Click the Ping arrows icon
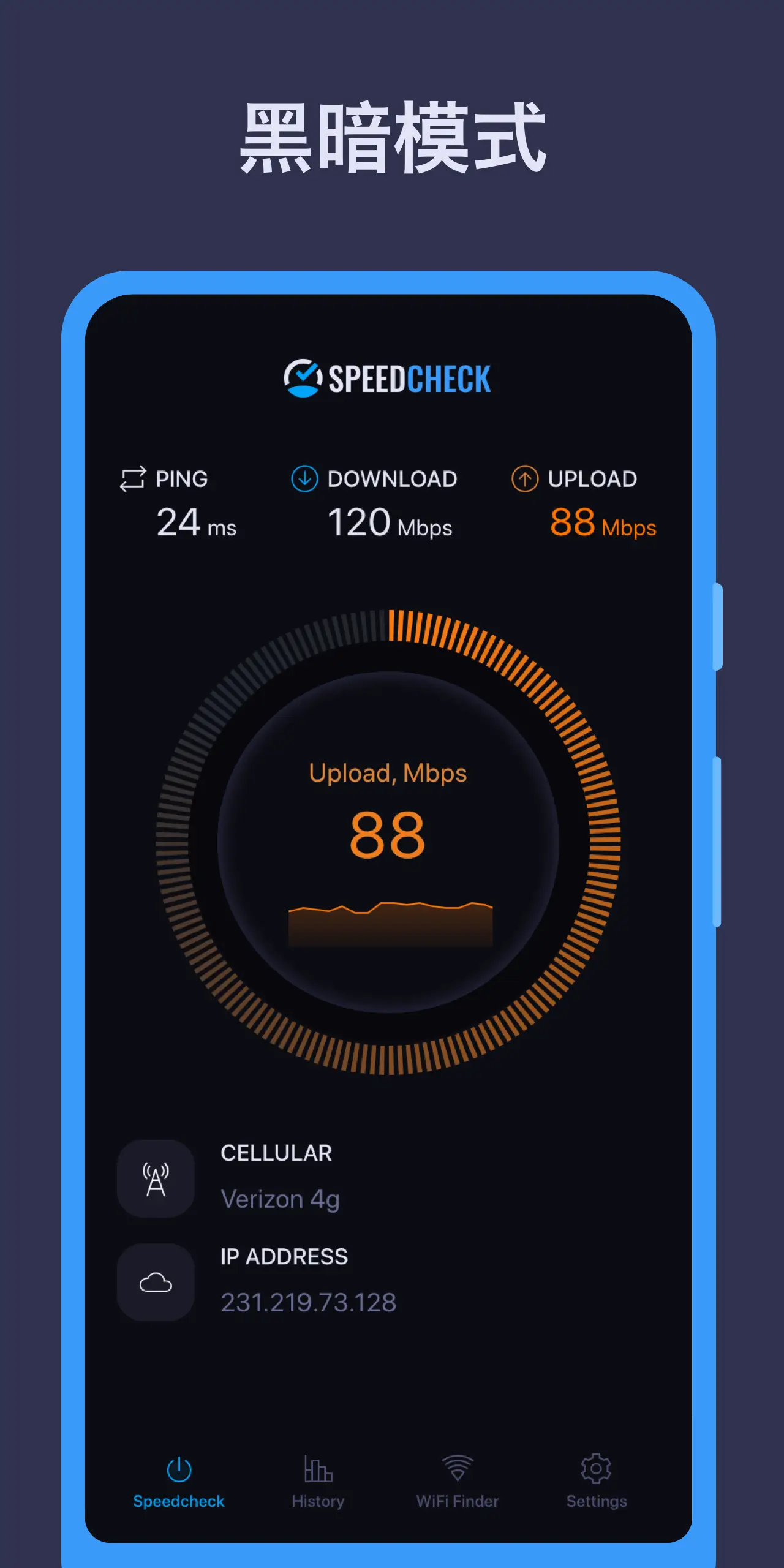The height and width of the screenshot is (1568, 784). click(134, 478)
